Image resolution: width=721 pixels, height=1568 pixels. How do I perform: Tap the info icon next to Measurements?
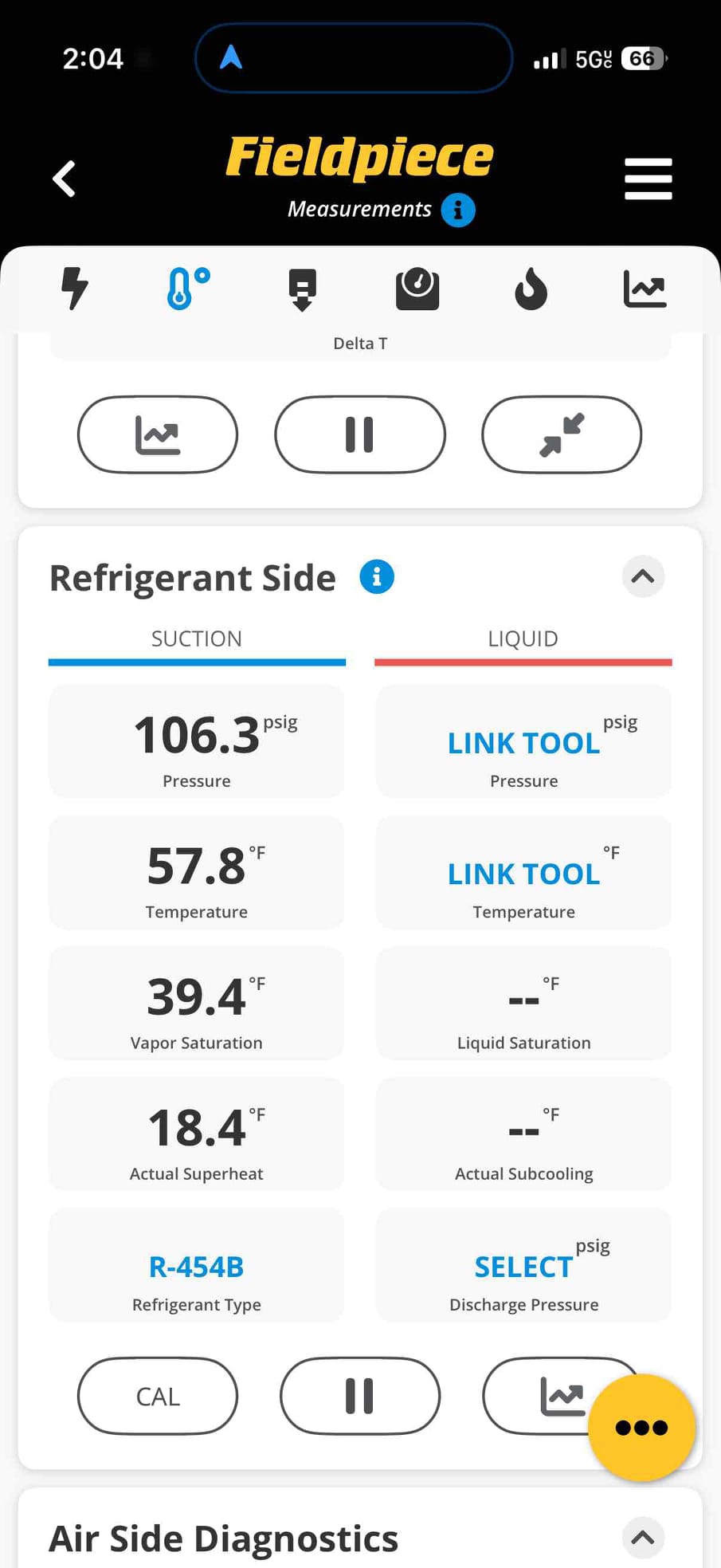tap(458, 210)
